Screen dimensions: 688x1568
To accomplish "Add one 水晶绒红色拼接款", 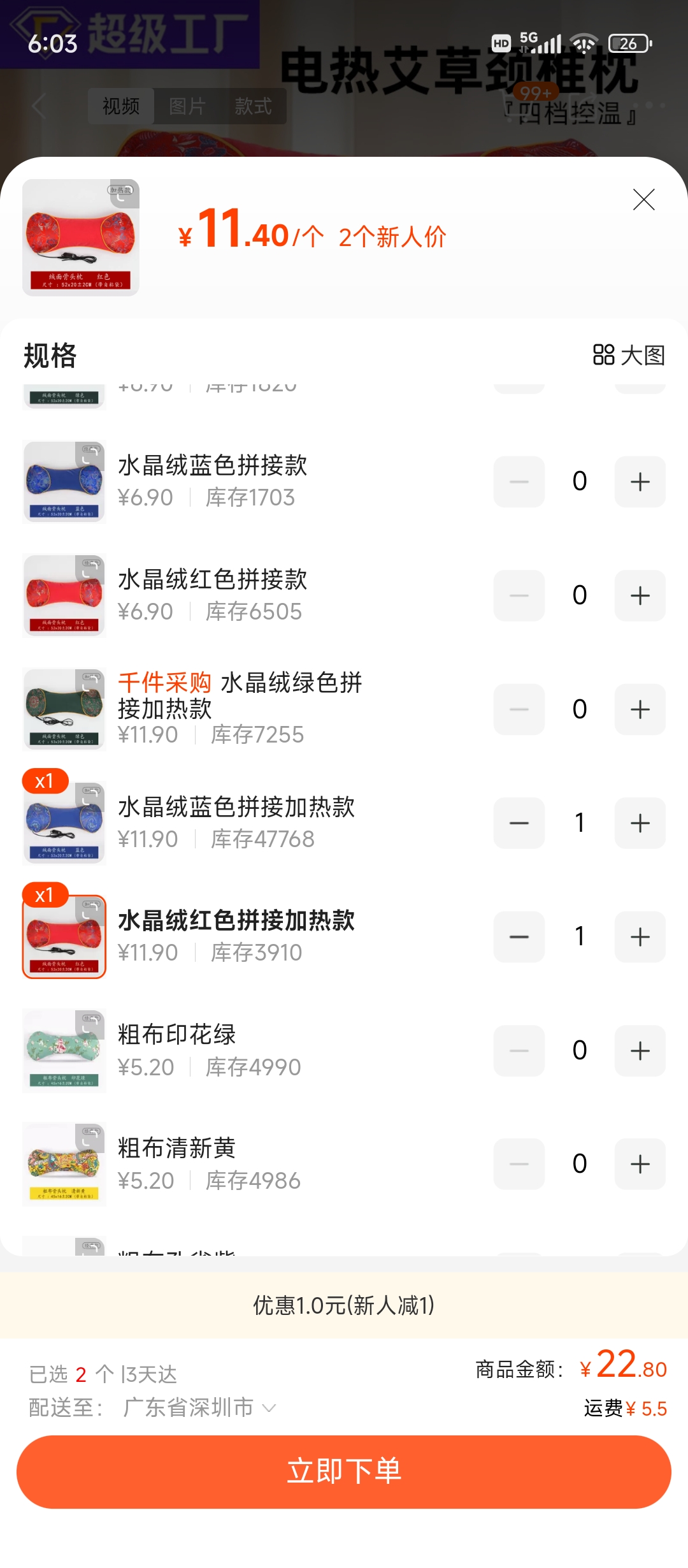I will click(640, 596).
